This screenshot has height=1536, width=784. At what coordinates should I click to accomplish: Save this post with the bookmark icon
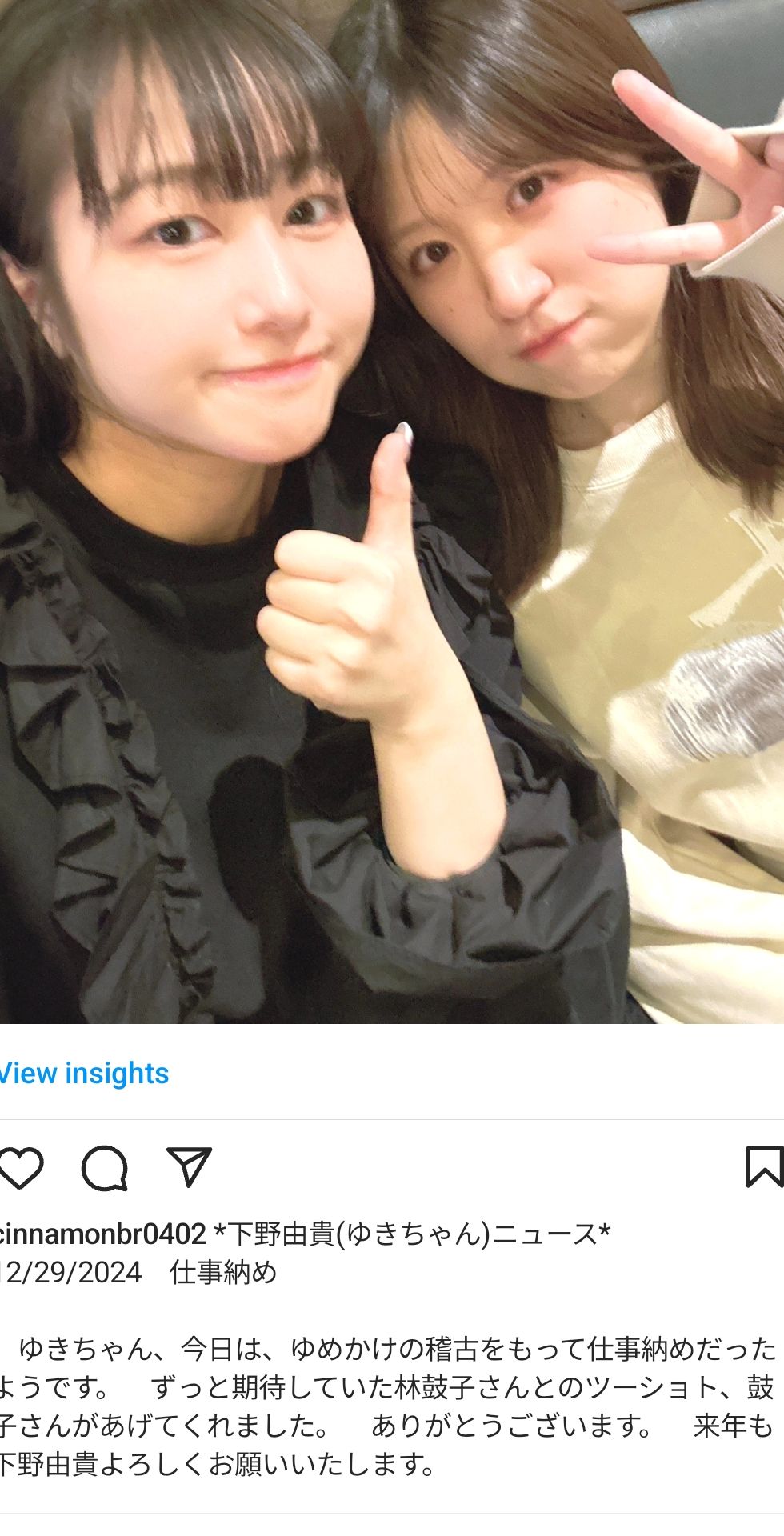764,1166
